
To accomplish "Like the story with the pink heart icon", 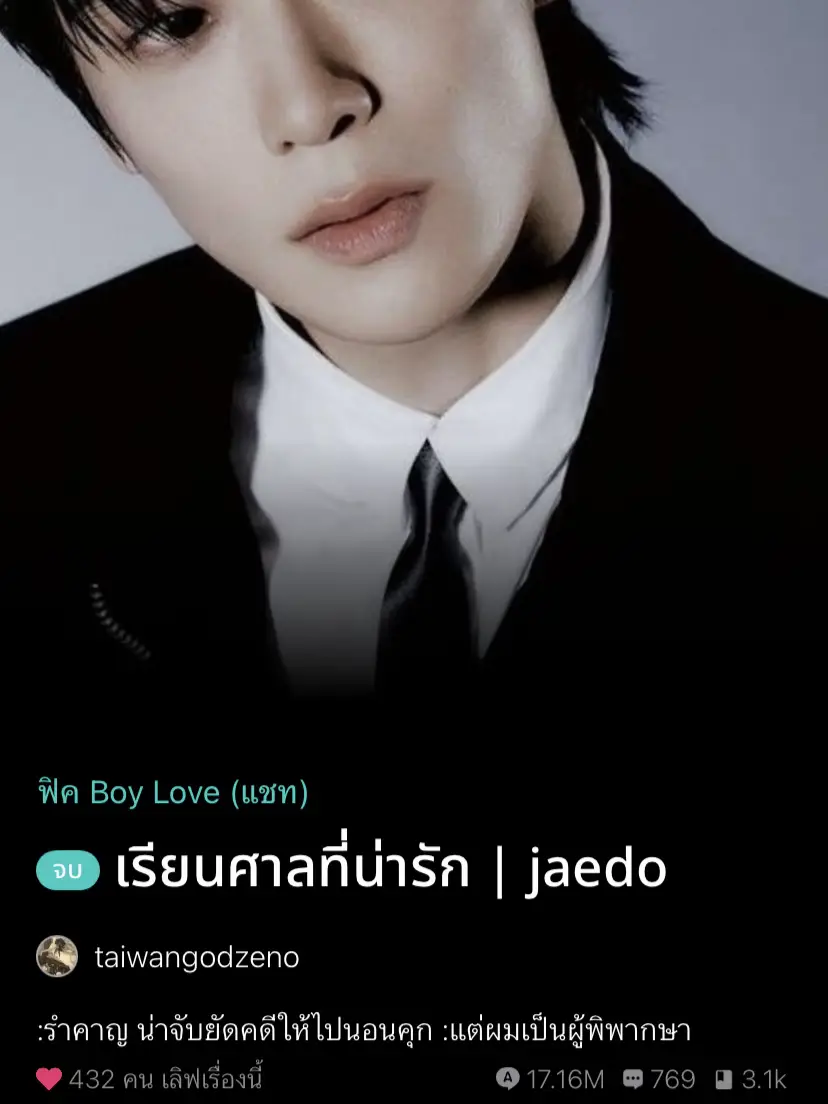I will coord(47,1079).
